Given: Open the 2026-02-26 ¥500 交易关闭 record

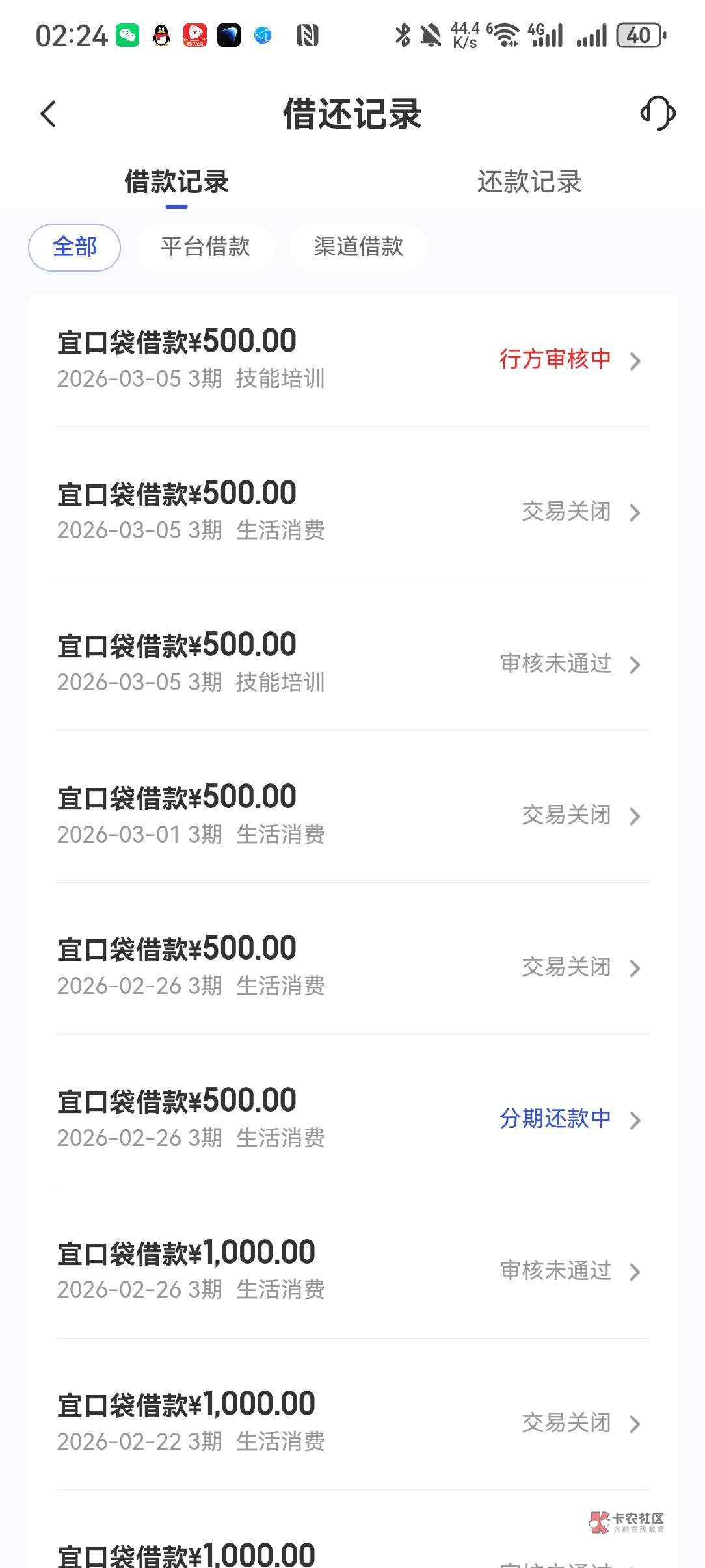Looking at the screenshot, I should (352, 967).
